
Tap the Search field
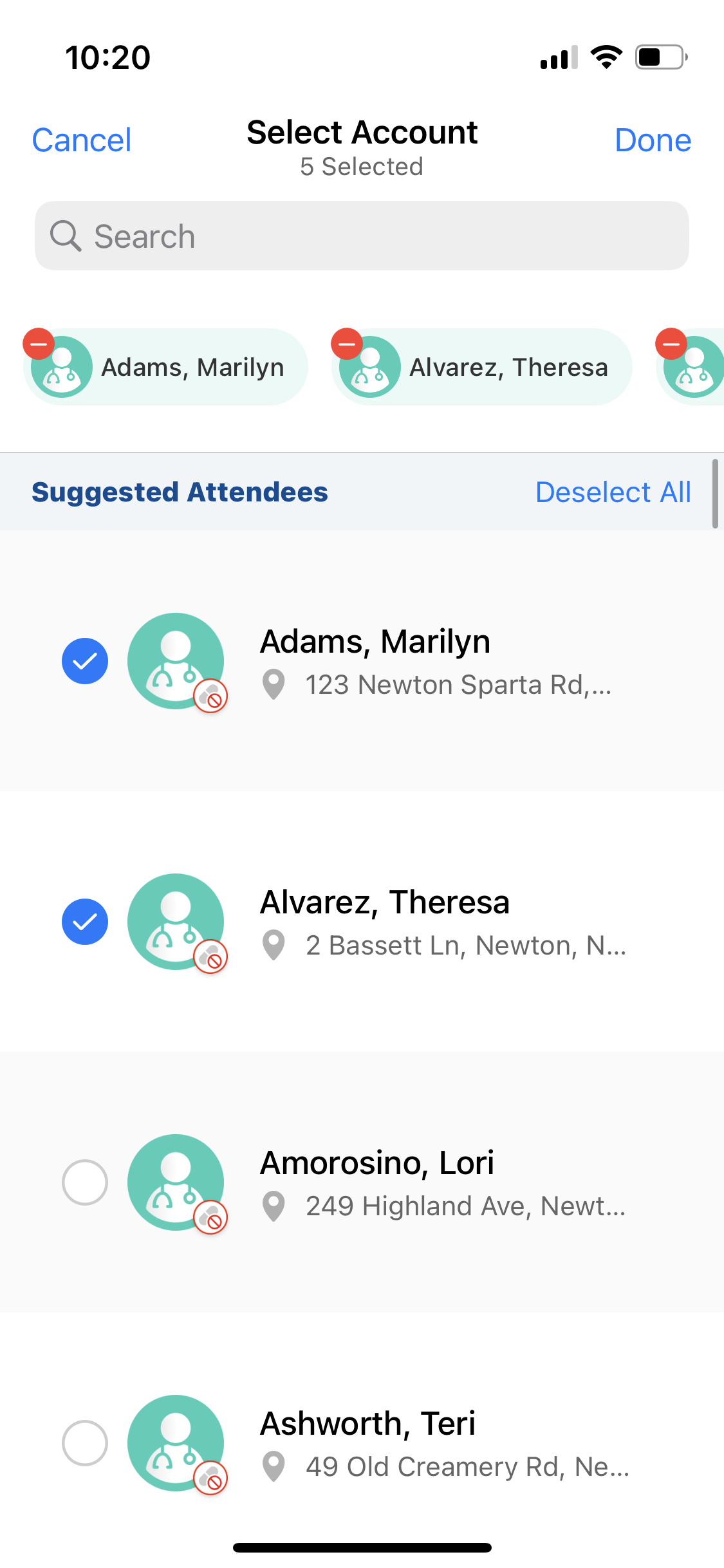[362, 236]
